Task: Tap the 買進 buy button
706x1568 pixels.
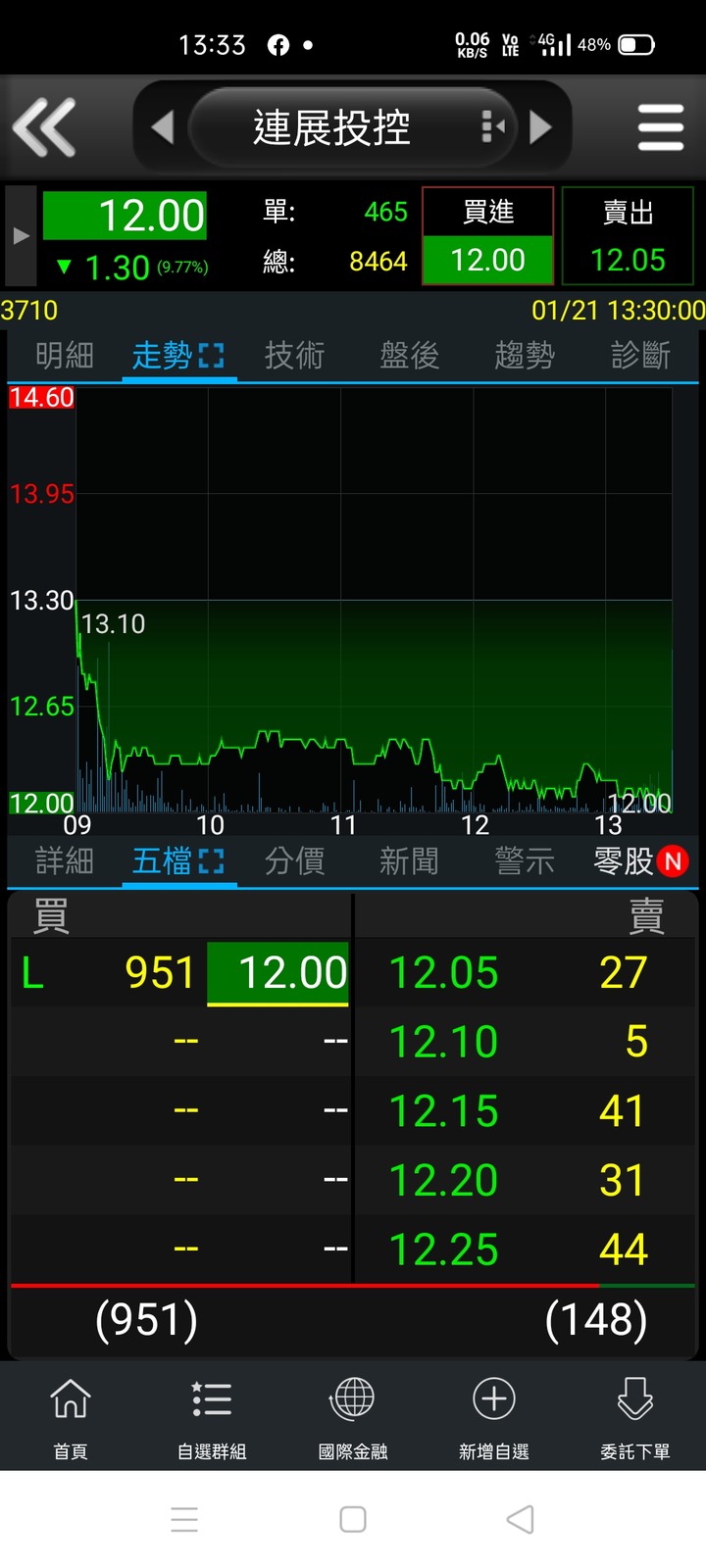Action: coord(487,235)
